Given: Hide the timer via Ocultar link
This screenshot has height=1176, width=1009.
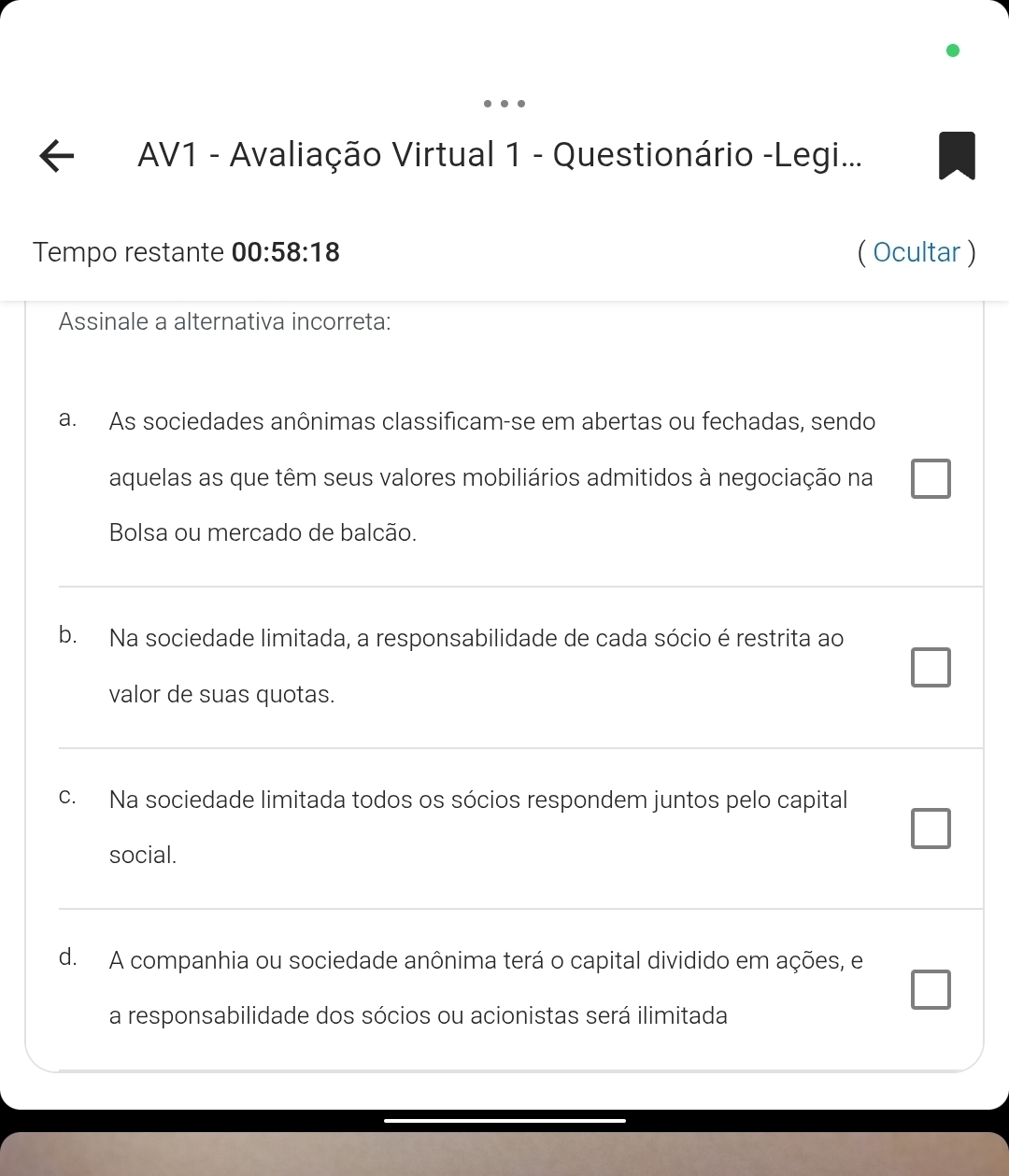Looking at the screenshot, I should (916, 252).
